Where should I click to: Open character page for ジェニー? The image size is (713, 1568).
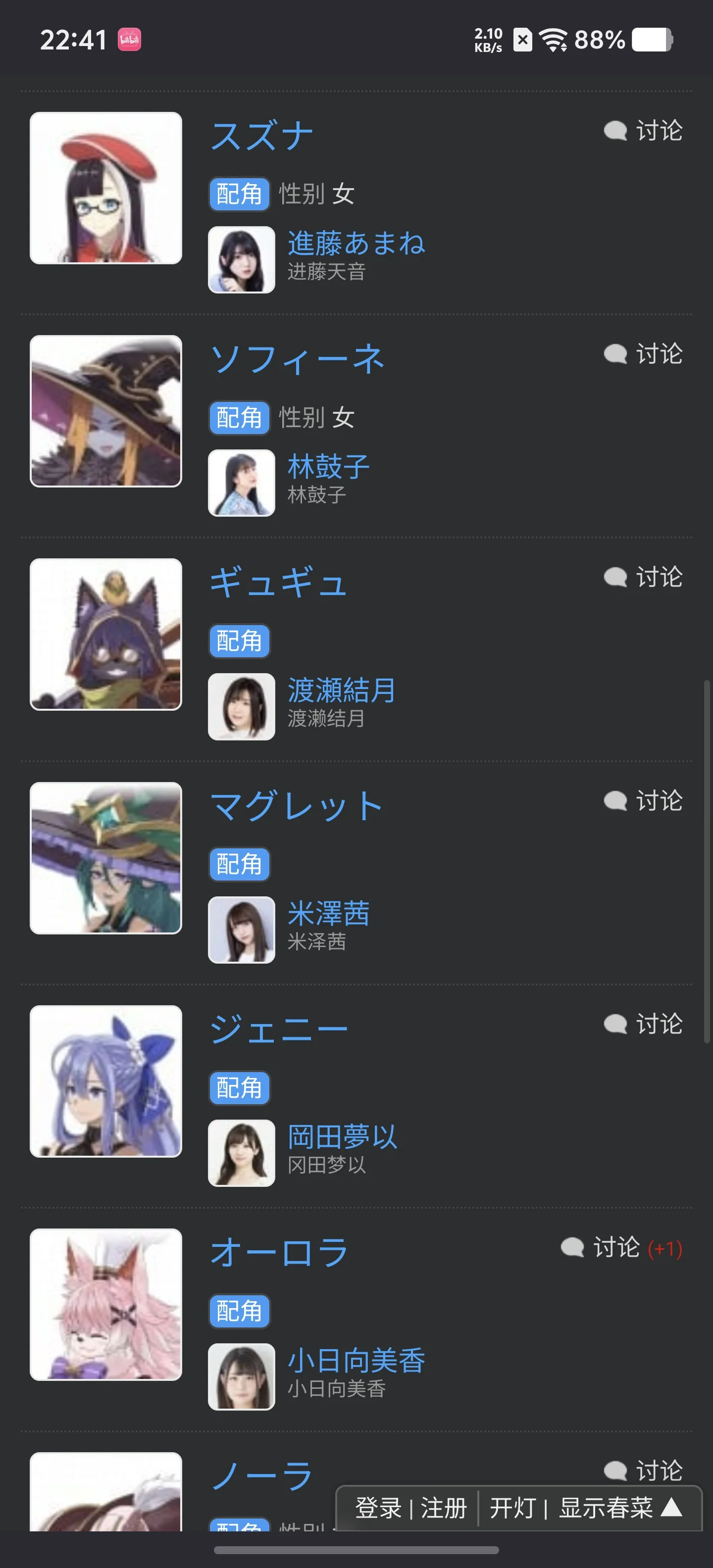[278, 1029]
